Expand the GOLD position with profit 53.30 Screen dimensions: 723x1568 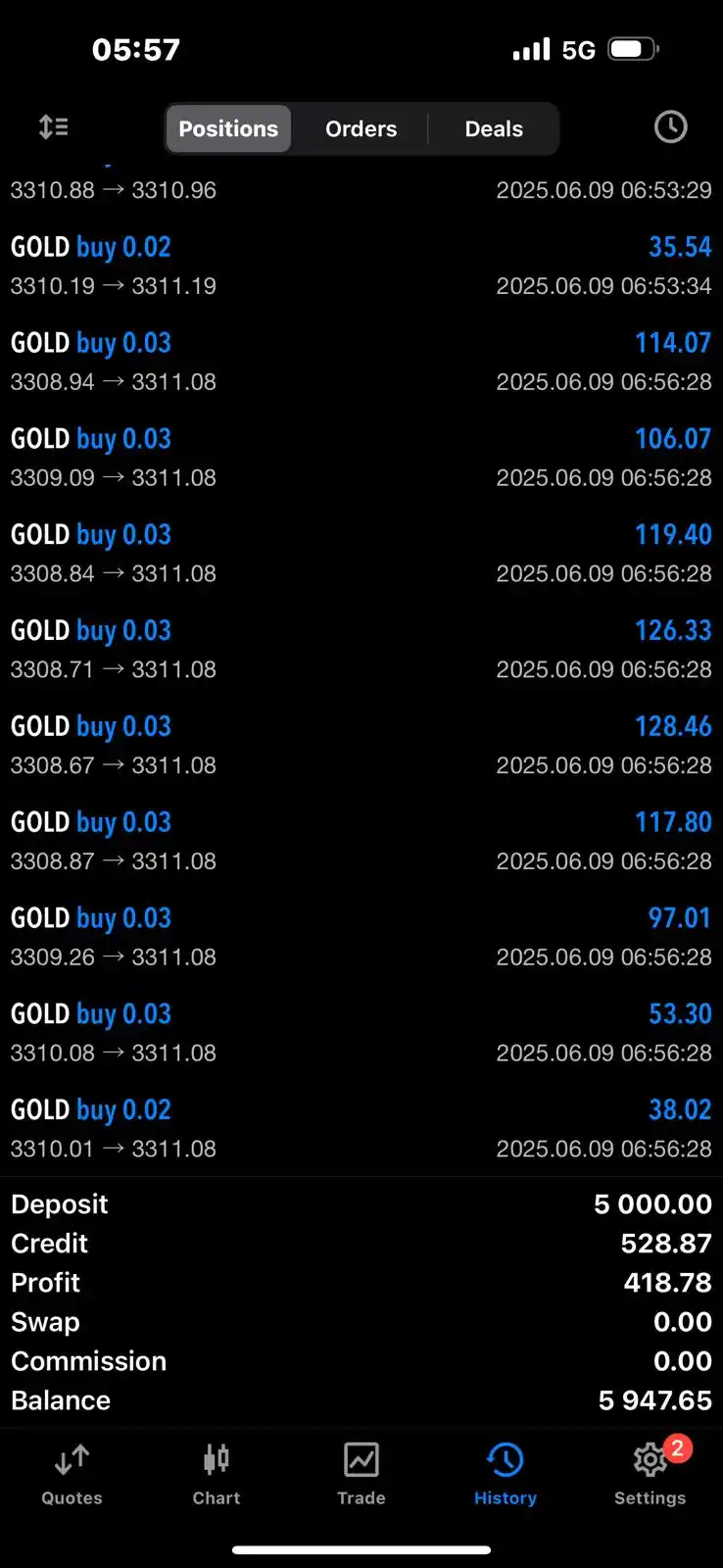click(361, 1034)
